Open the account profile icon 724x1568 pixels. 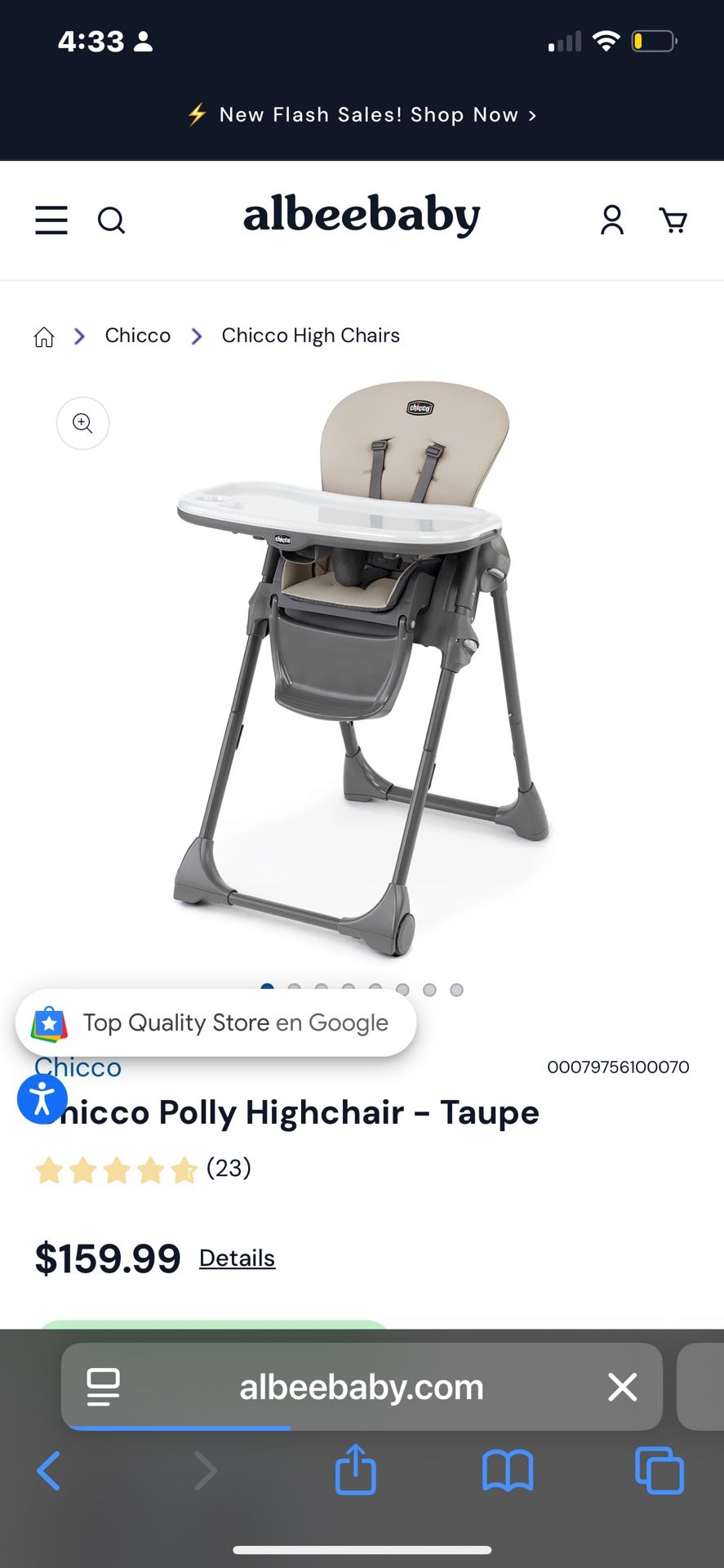[x=612, y=220]
